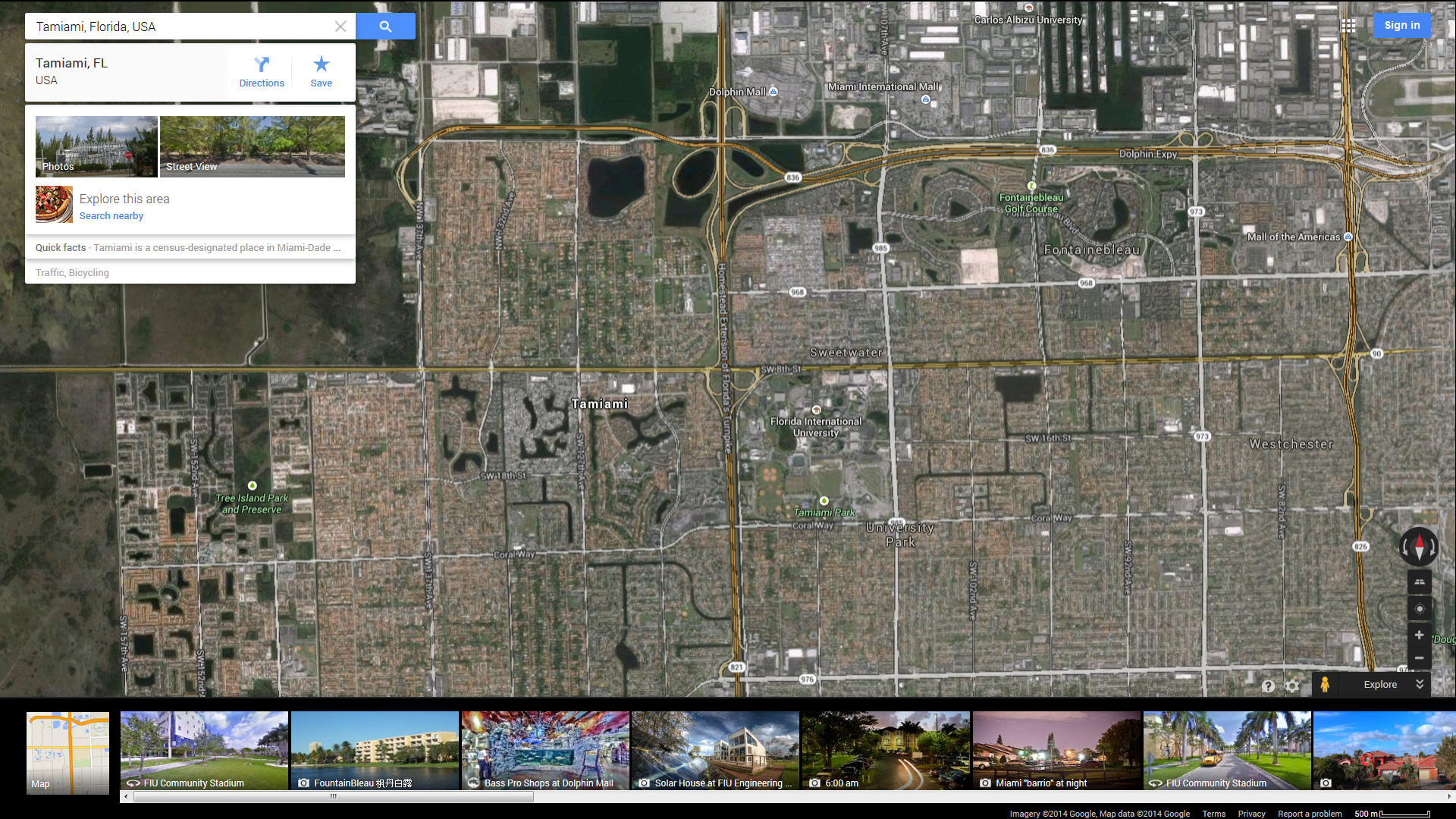Get directions to Tamiami, FL

click(x=262, y=72)
